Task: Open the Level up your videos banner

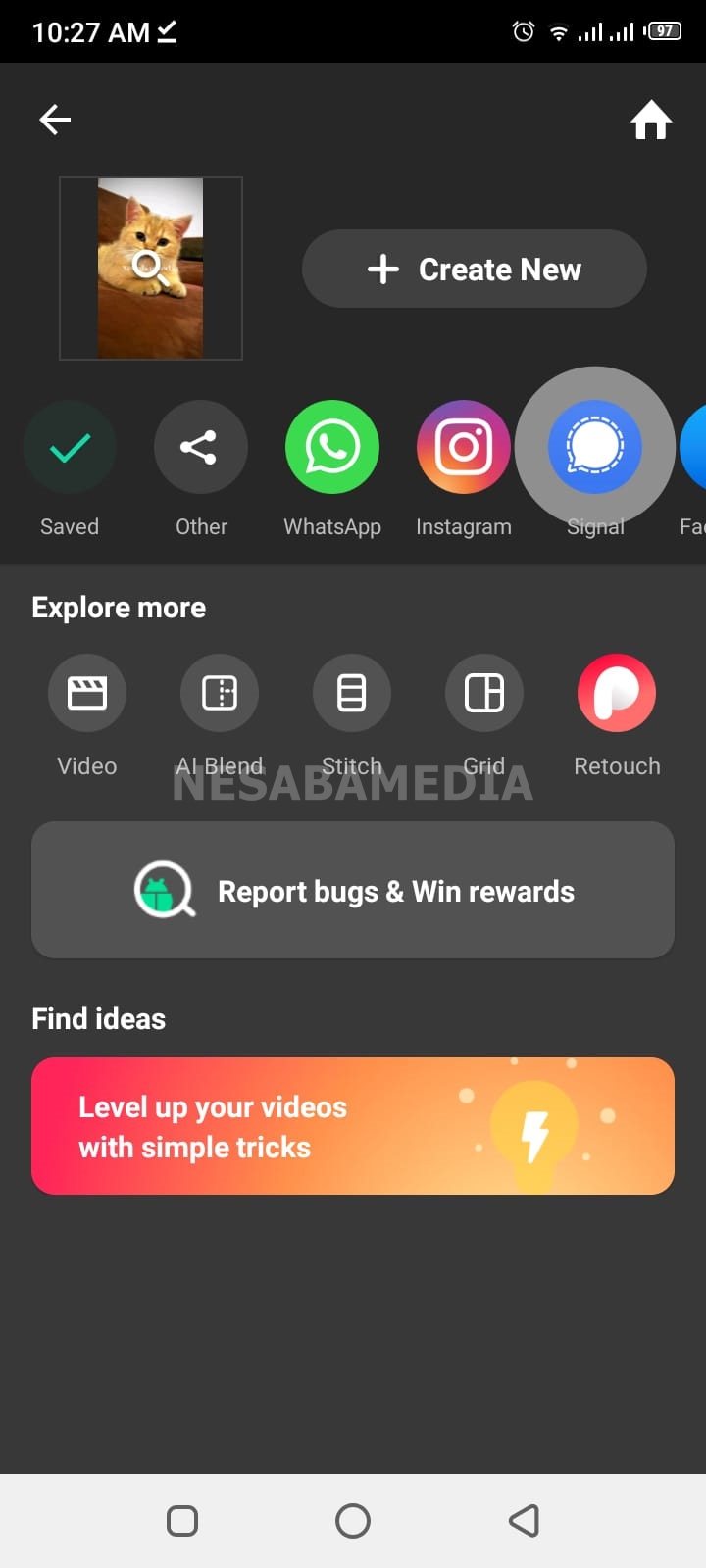Action: [353, 1125]
